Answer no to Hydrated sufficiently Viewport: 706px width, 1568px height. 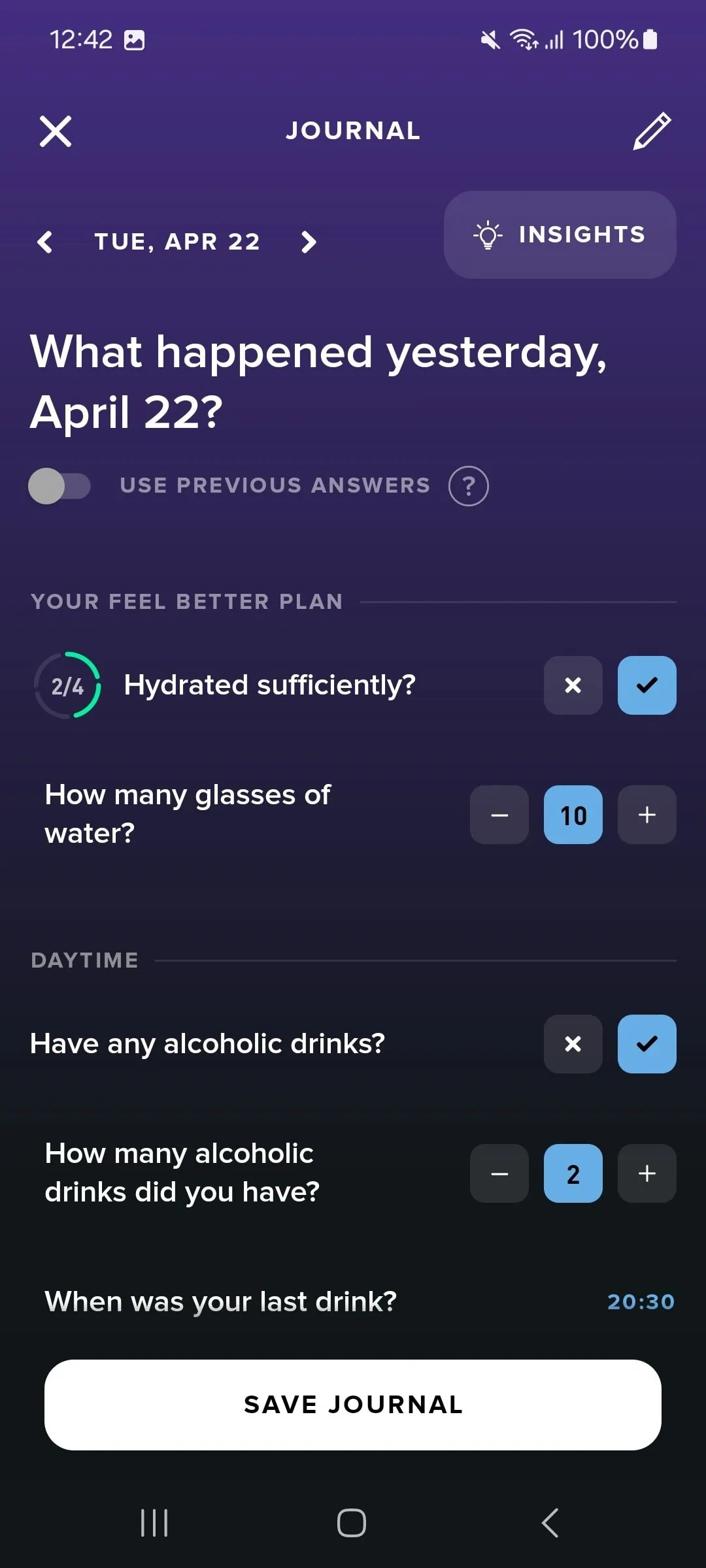click(x=573, y=685)
